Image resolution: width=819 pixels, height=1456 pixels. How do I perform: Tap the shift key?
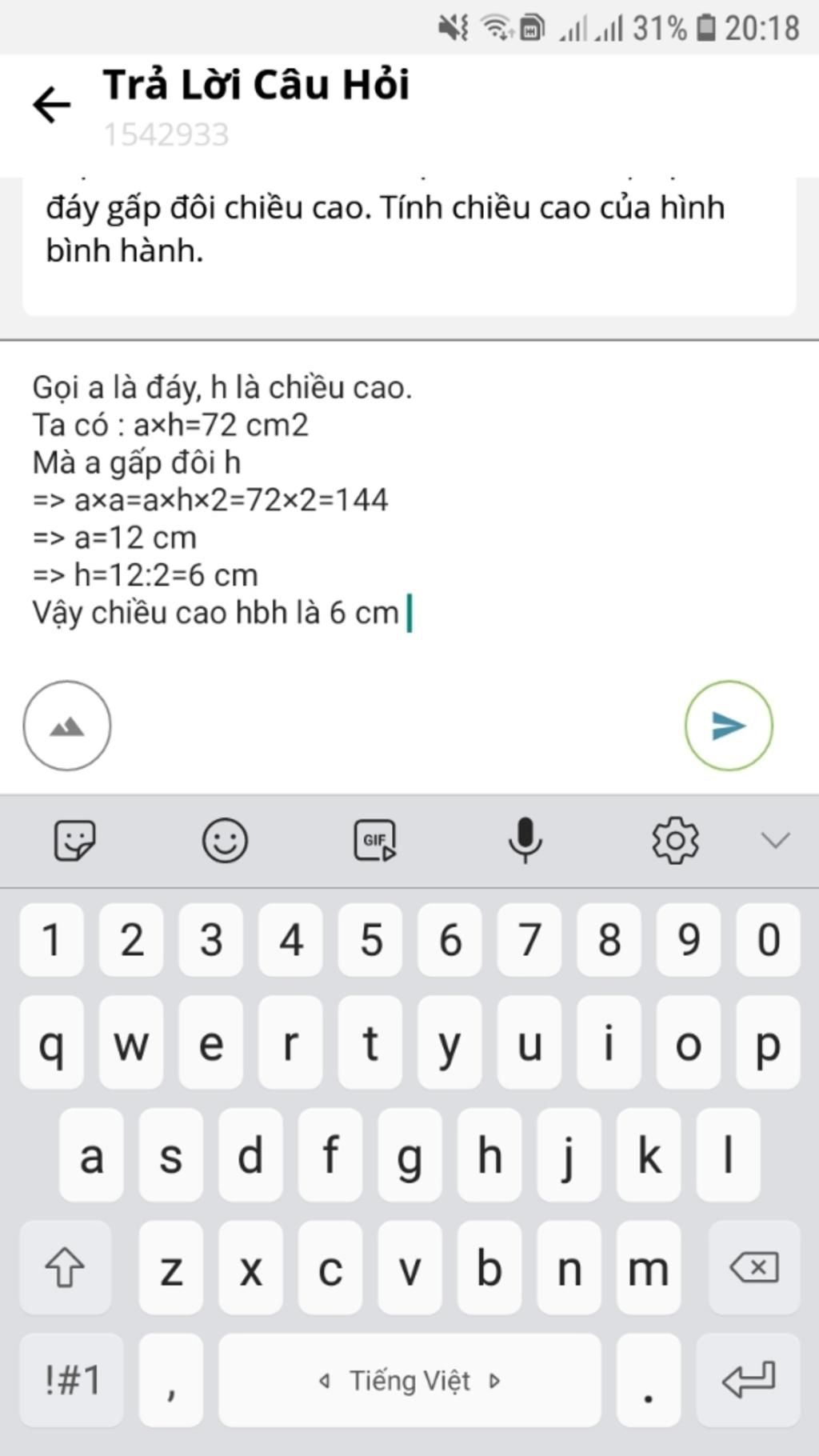65,1267
